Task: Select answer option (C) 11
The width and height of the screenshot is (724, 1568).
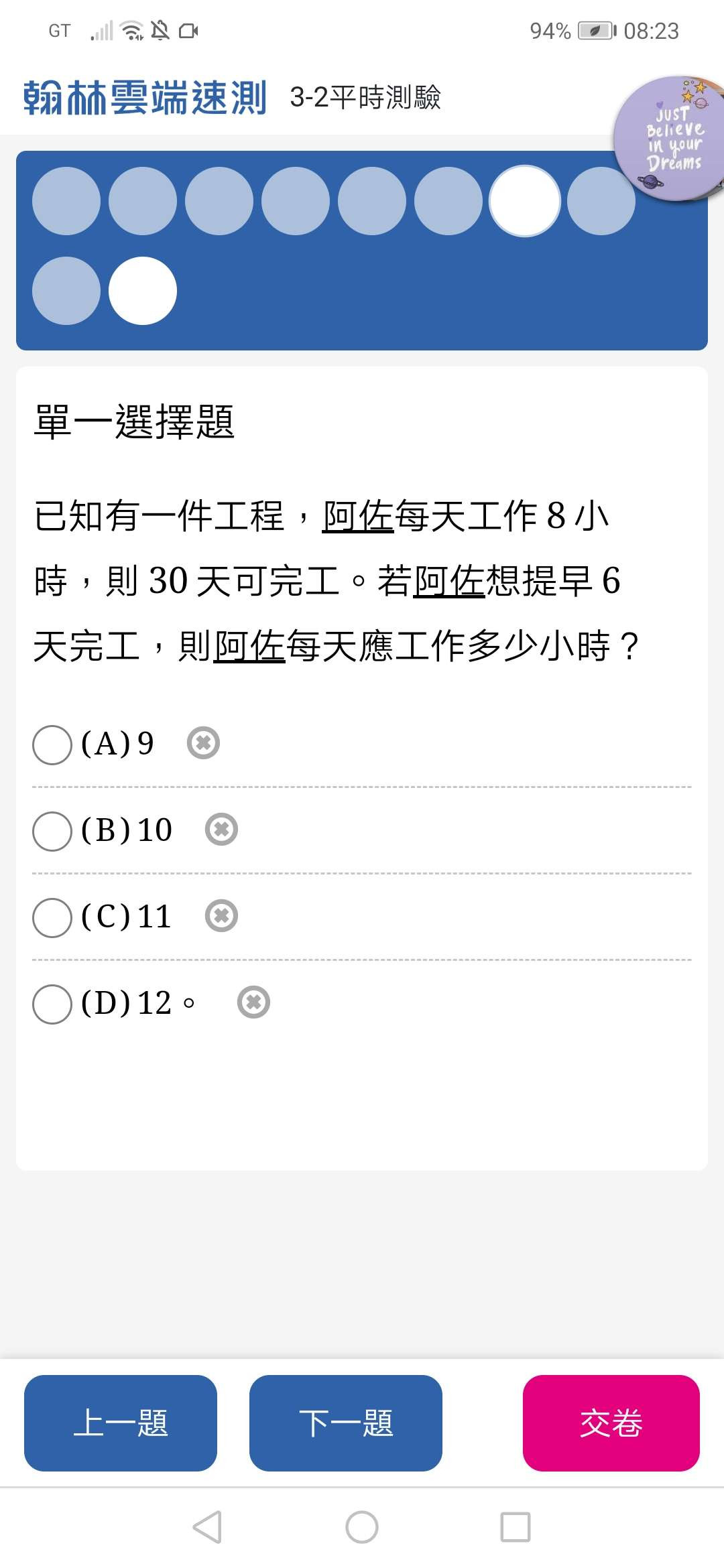Action: 52,917
